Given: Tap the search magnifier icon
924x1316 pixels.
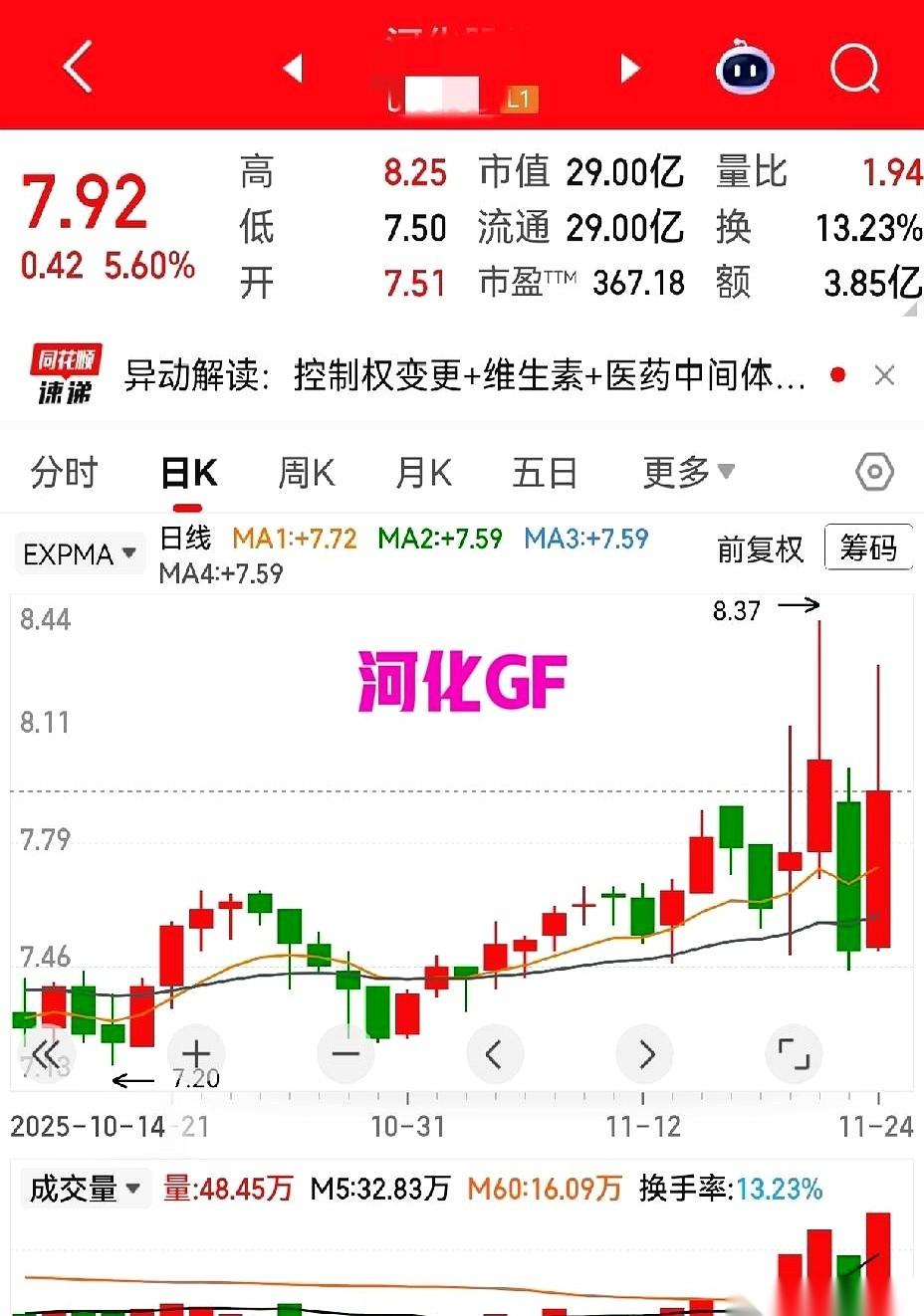Looking at the screenshot, I should 854,69.
